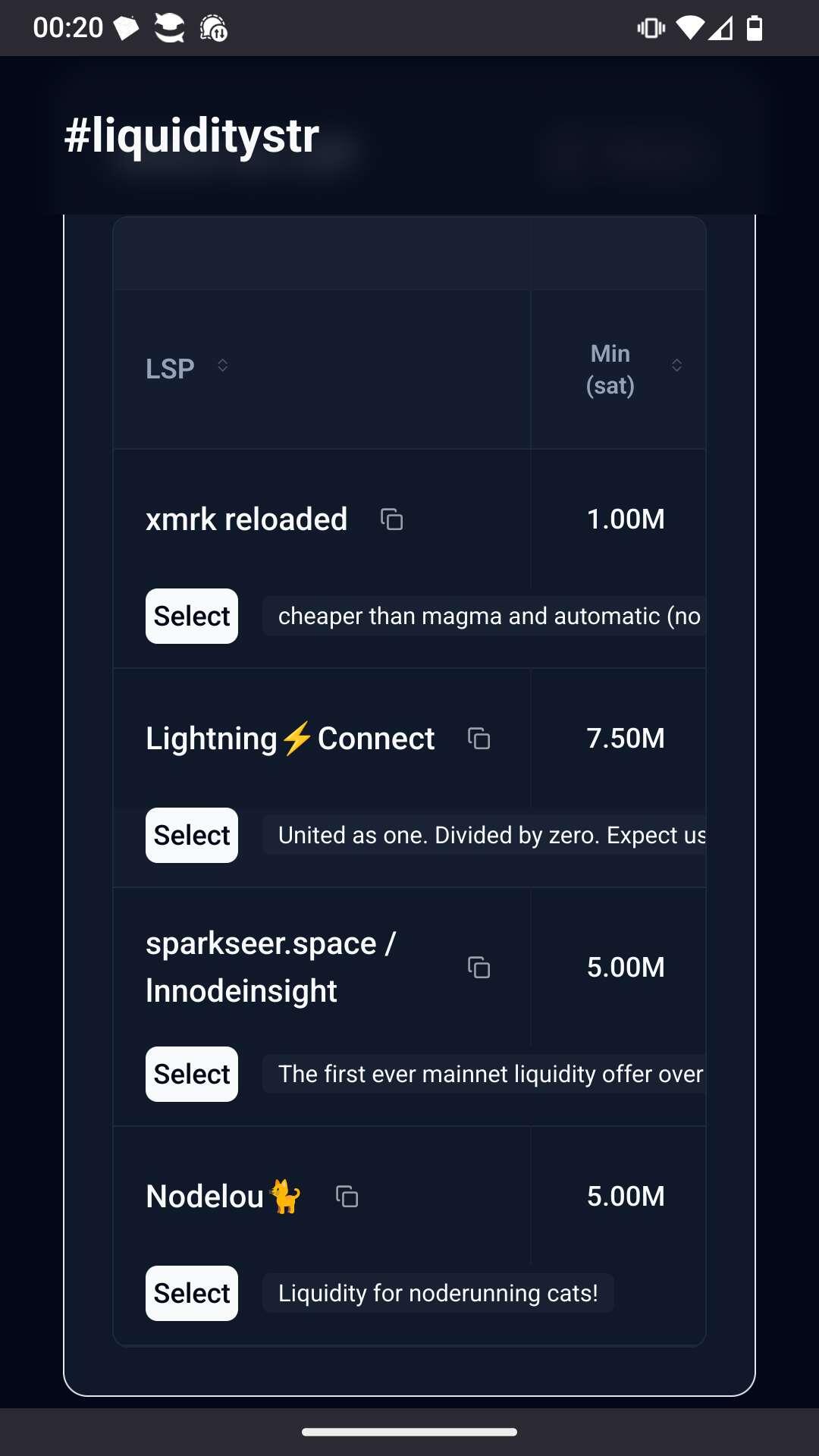Sort the table by LSP column
This screenshot has height=1456, width=819.
[x=222, y=366]
